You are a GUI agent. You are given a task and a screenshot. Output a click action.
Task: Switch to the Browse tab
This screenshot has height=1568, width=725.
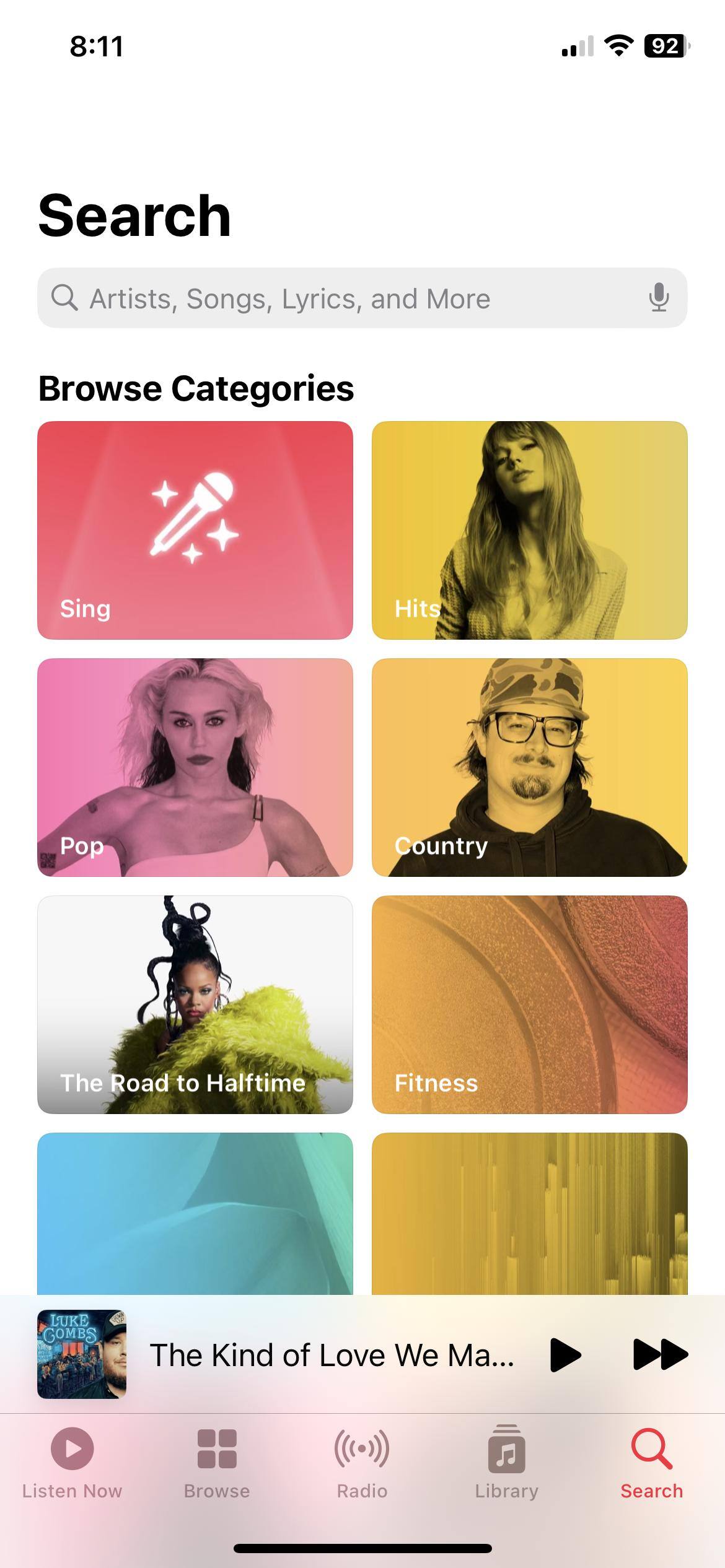click(x=217, y=1463)
